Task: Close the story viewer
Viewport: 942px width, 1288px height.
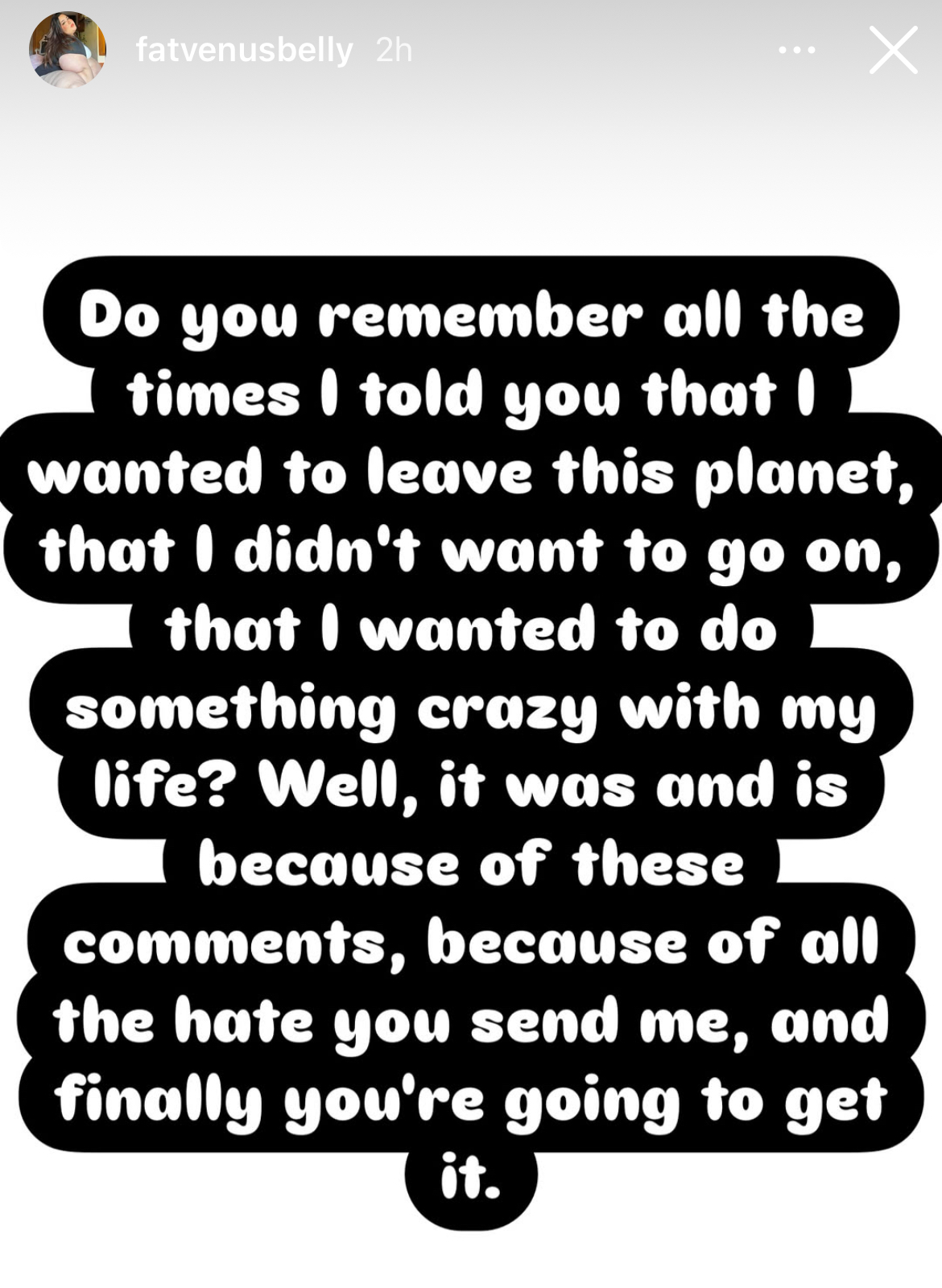Action: point(893,51)
